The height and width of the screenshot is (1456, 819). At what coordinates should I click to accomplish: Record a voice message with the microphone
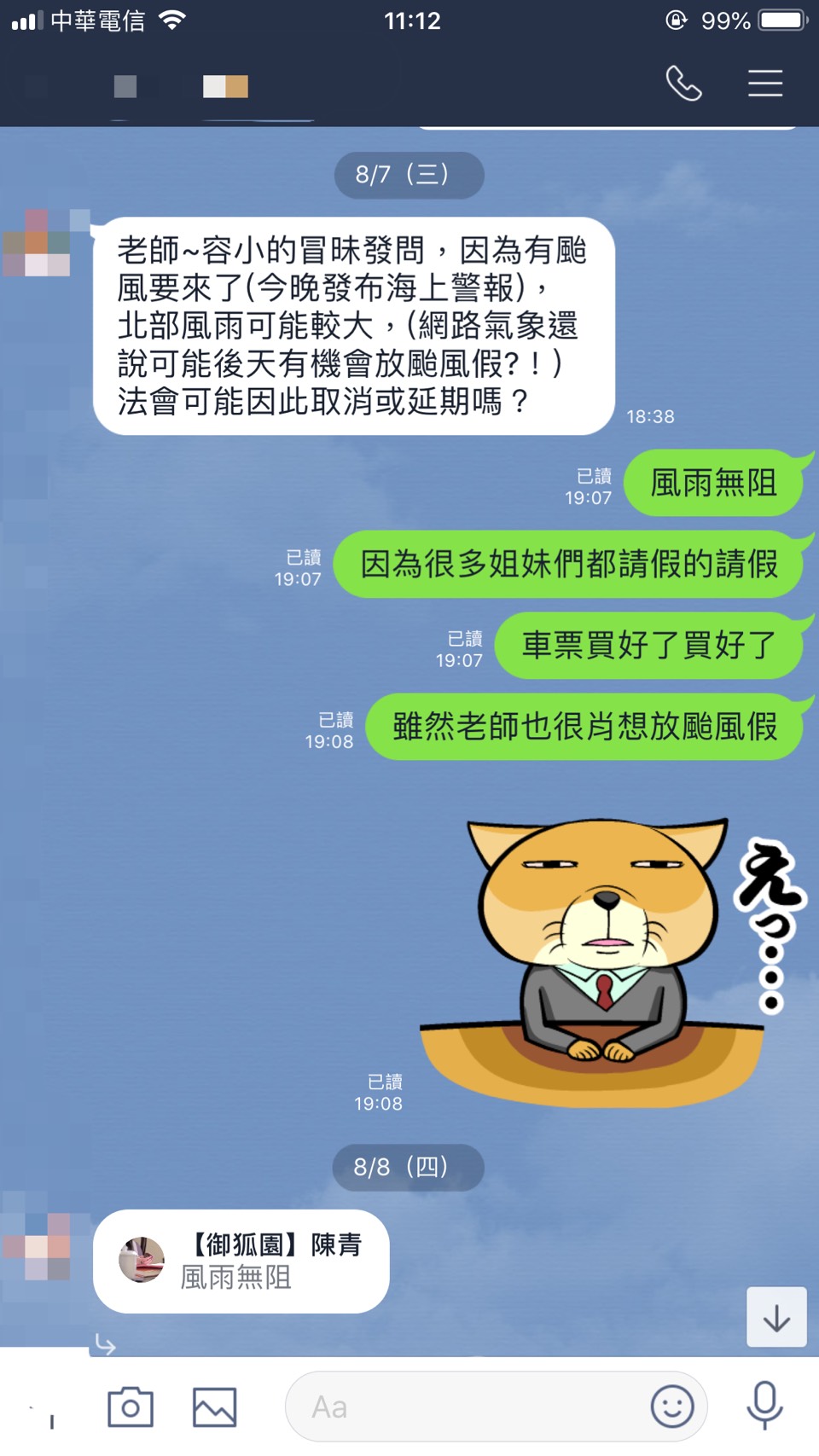point(764,1405)
